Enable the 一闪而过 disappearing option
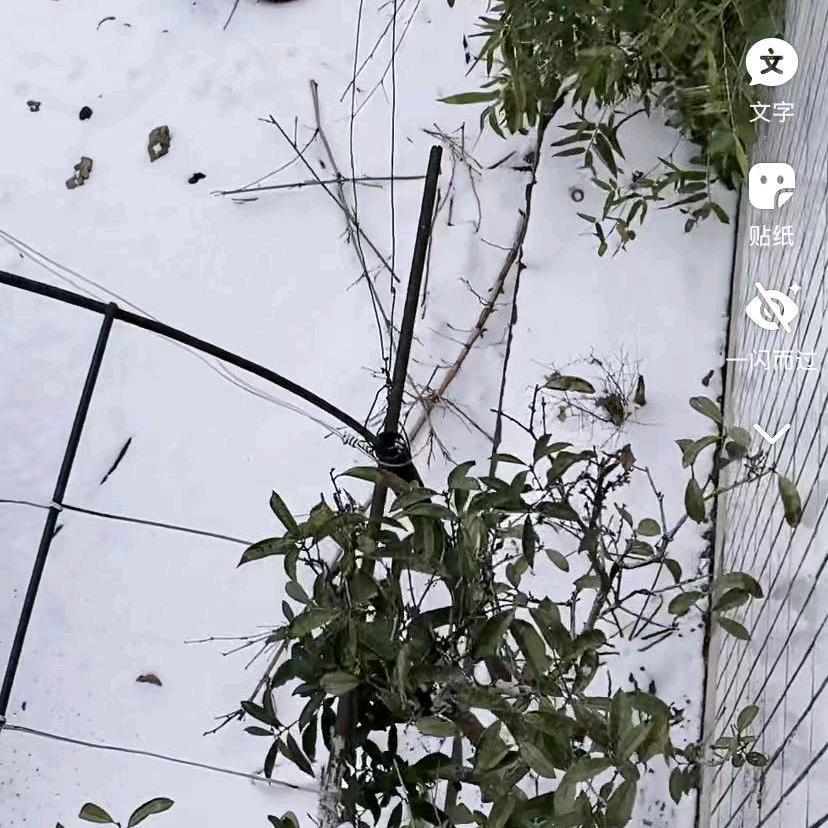The width and height of the screenshot is (828, 828). 771,308
